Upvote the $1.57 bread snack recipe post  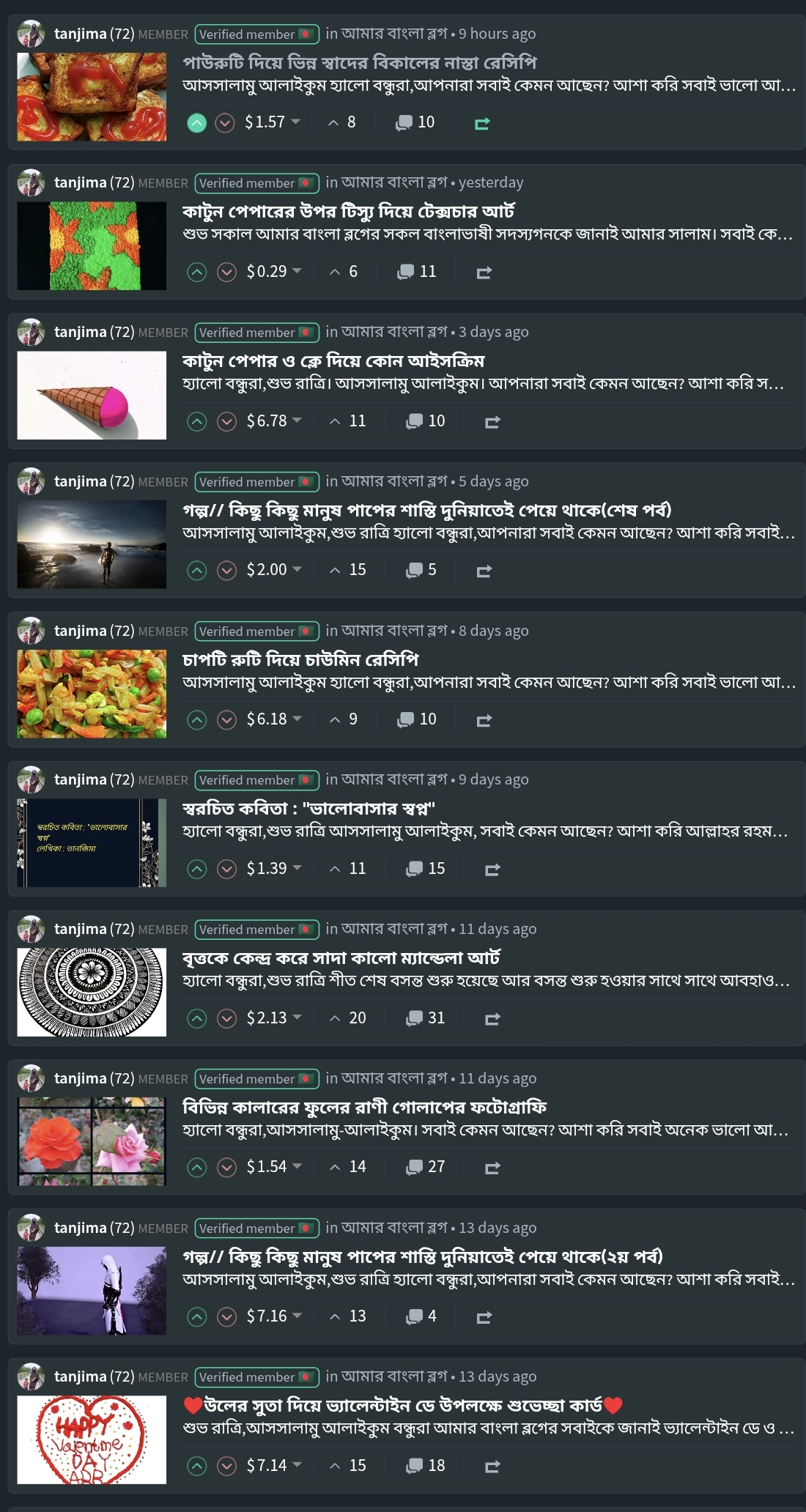tap(196, 122)
